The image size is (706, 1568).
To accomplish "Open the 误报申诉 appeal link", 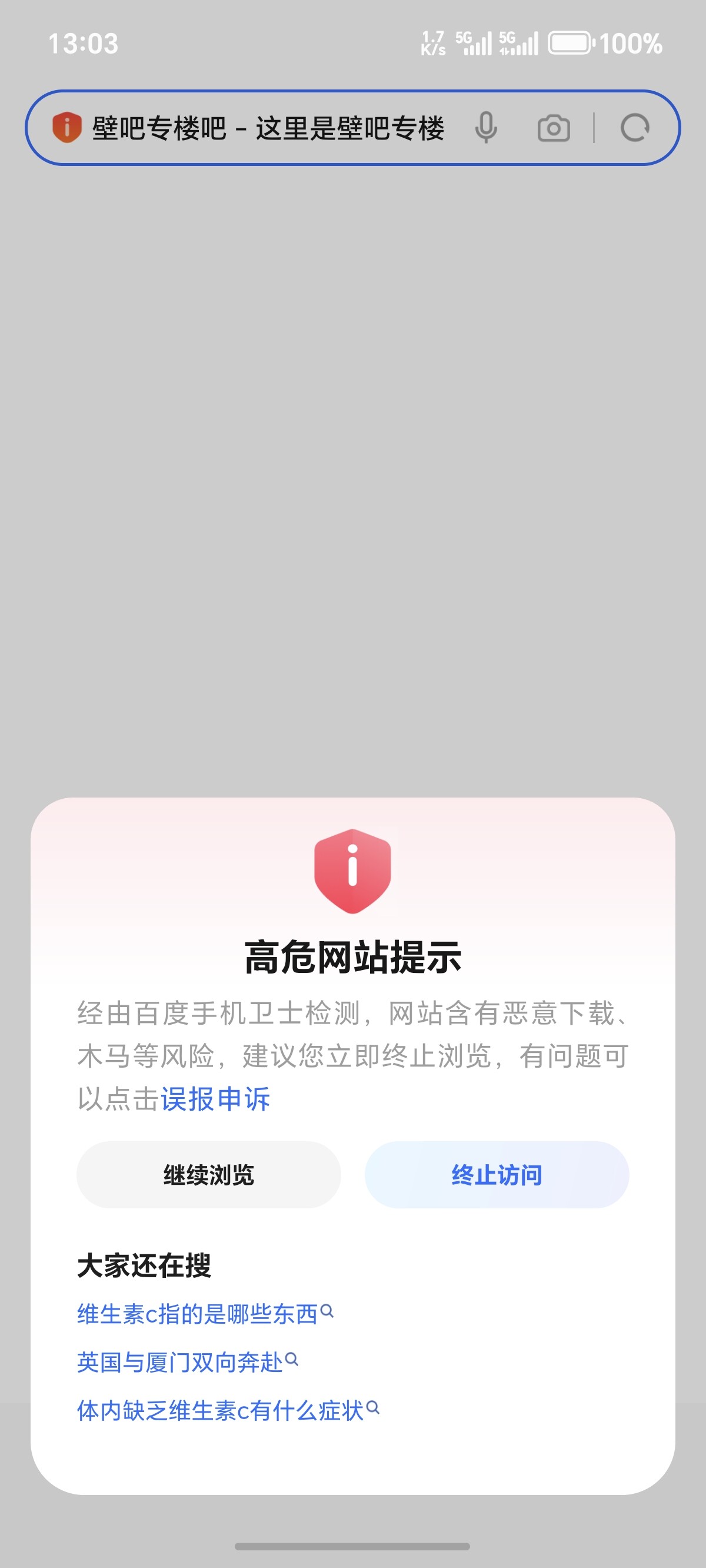I will coord(215,1099).
